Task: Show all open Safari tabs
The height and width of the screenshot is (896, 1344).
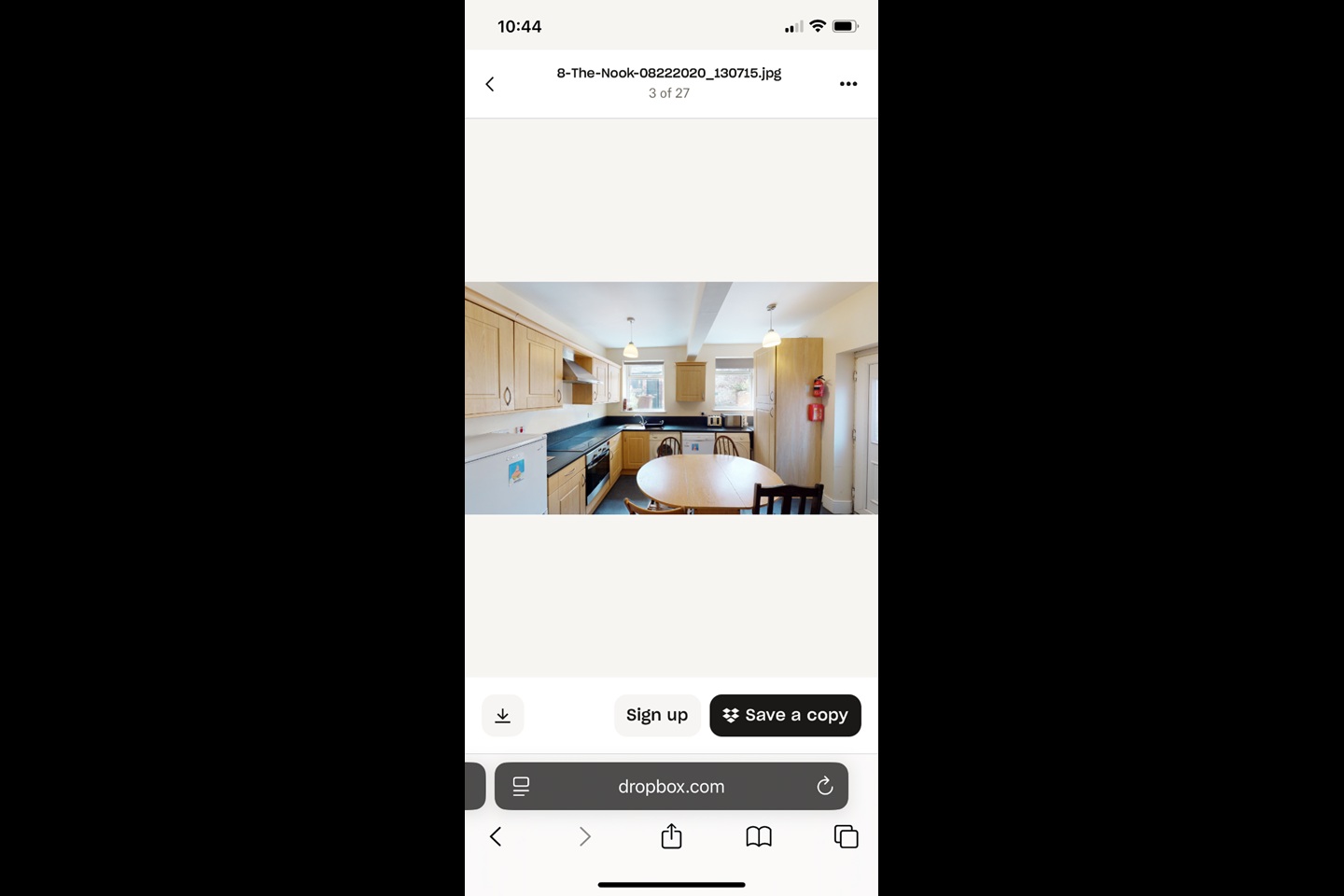Action: (x=846, y=837)
